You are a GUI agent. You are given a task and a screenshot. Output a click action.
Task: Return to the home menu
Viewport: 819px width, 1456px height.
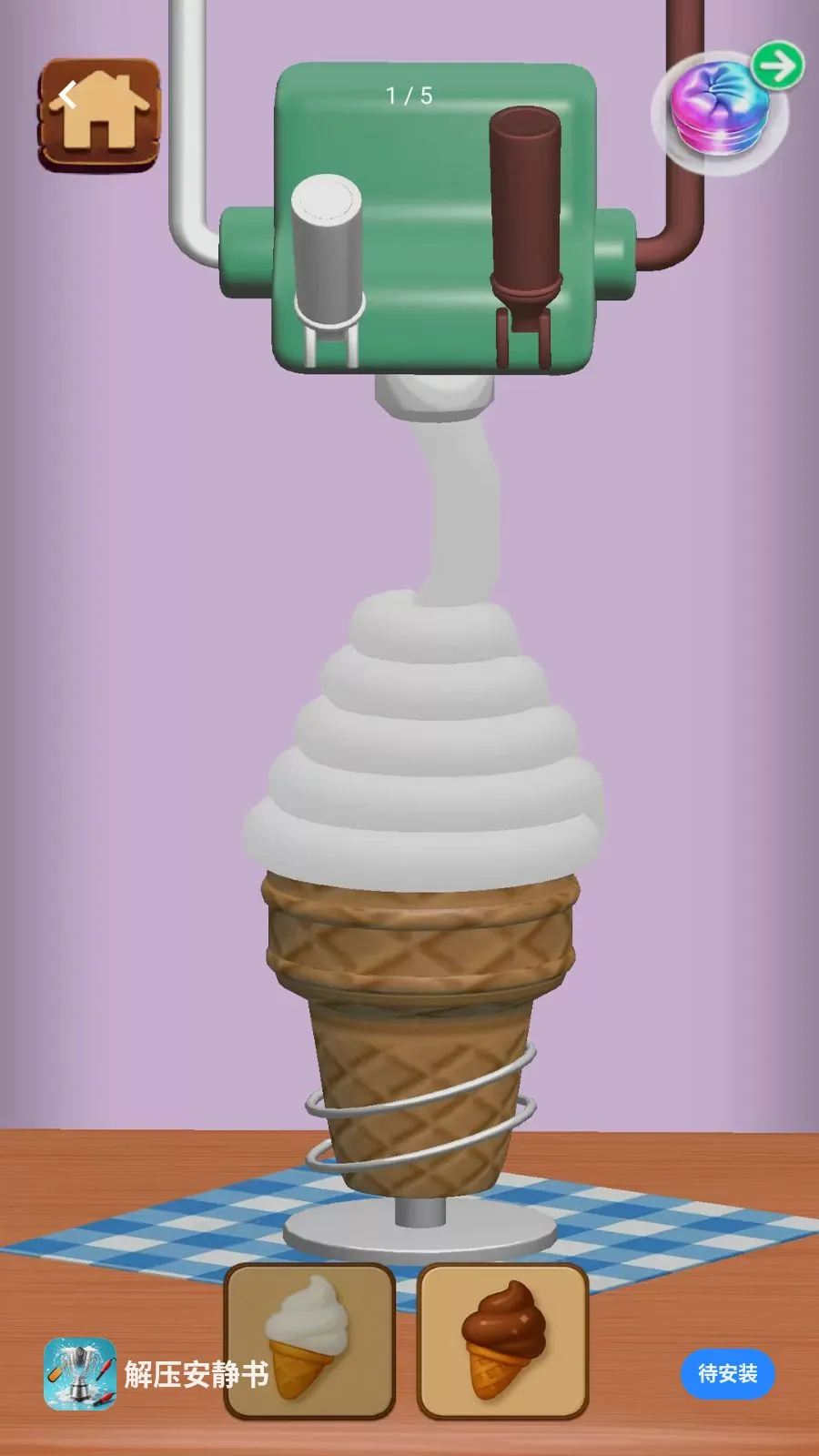99,116
